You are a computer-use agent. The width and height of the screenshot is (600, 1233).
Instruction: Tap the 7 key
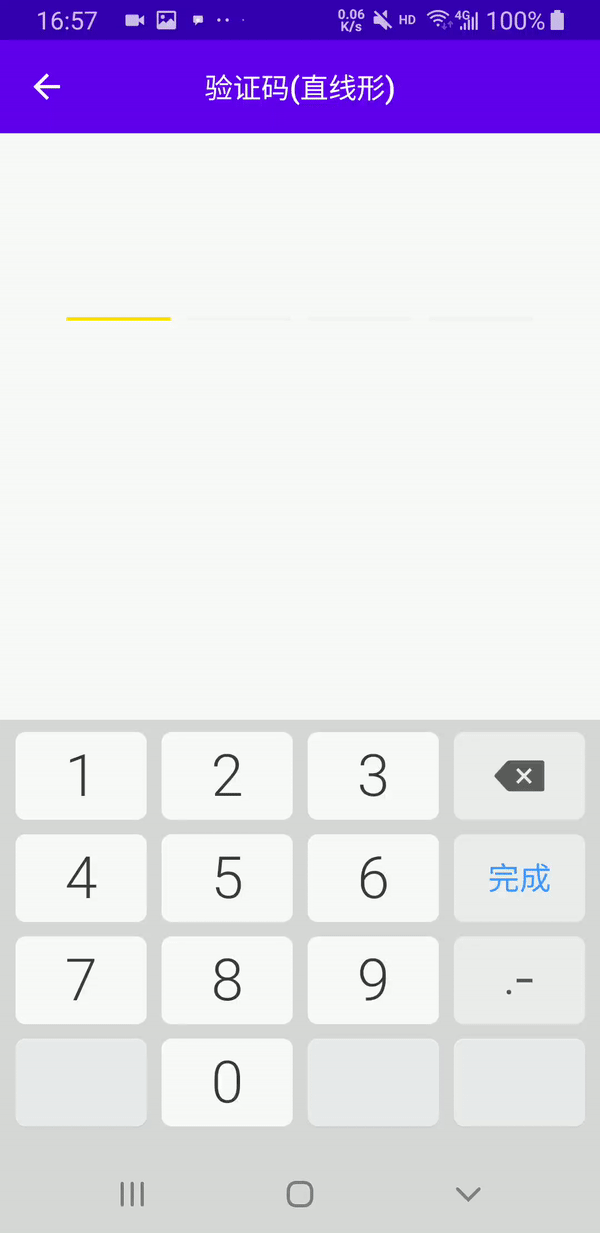point(81,980)
